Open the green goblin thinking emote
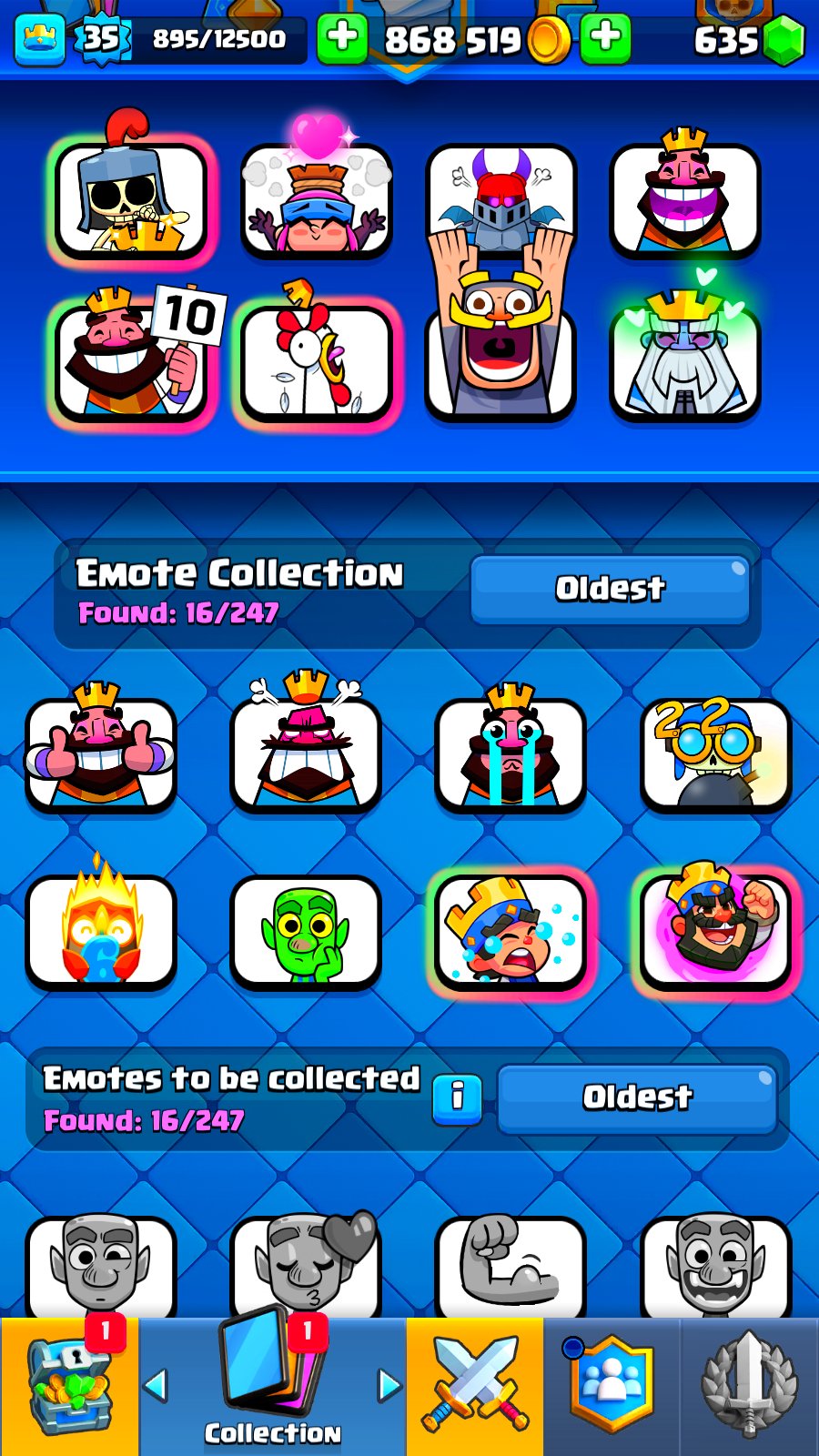Screen dimensions: 819x1456 305,932
